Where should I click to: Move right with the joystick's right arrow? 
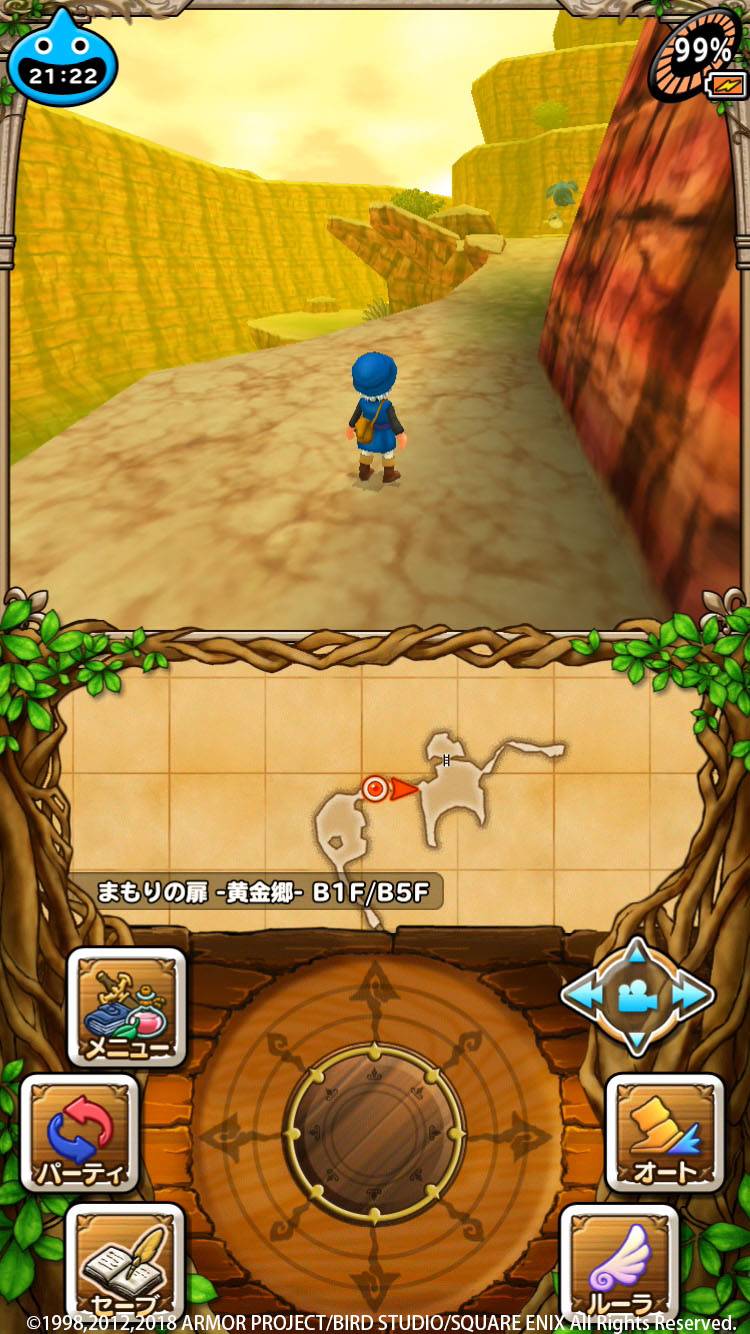pos(525,1135)
